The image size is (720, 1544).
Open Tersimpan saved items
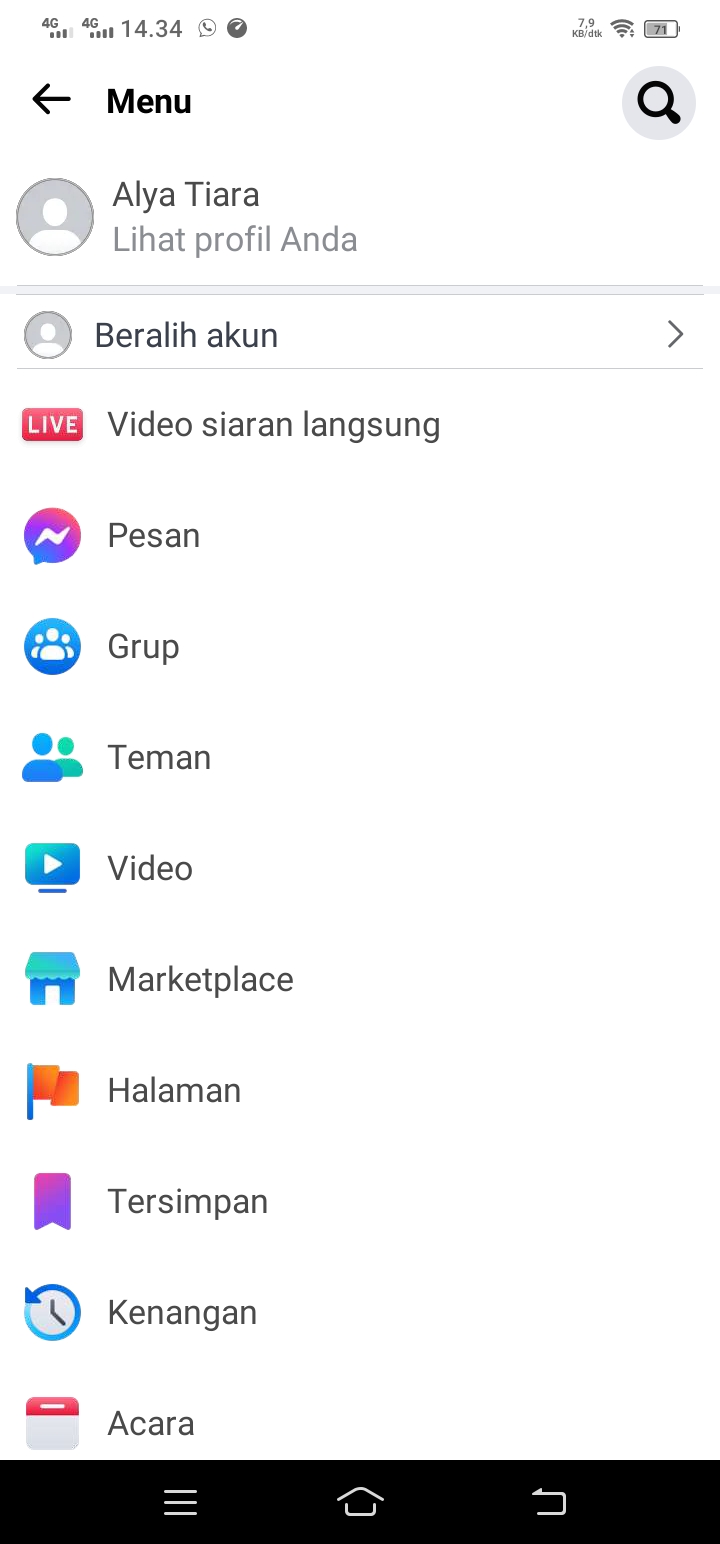[x=187, y=1202]
